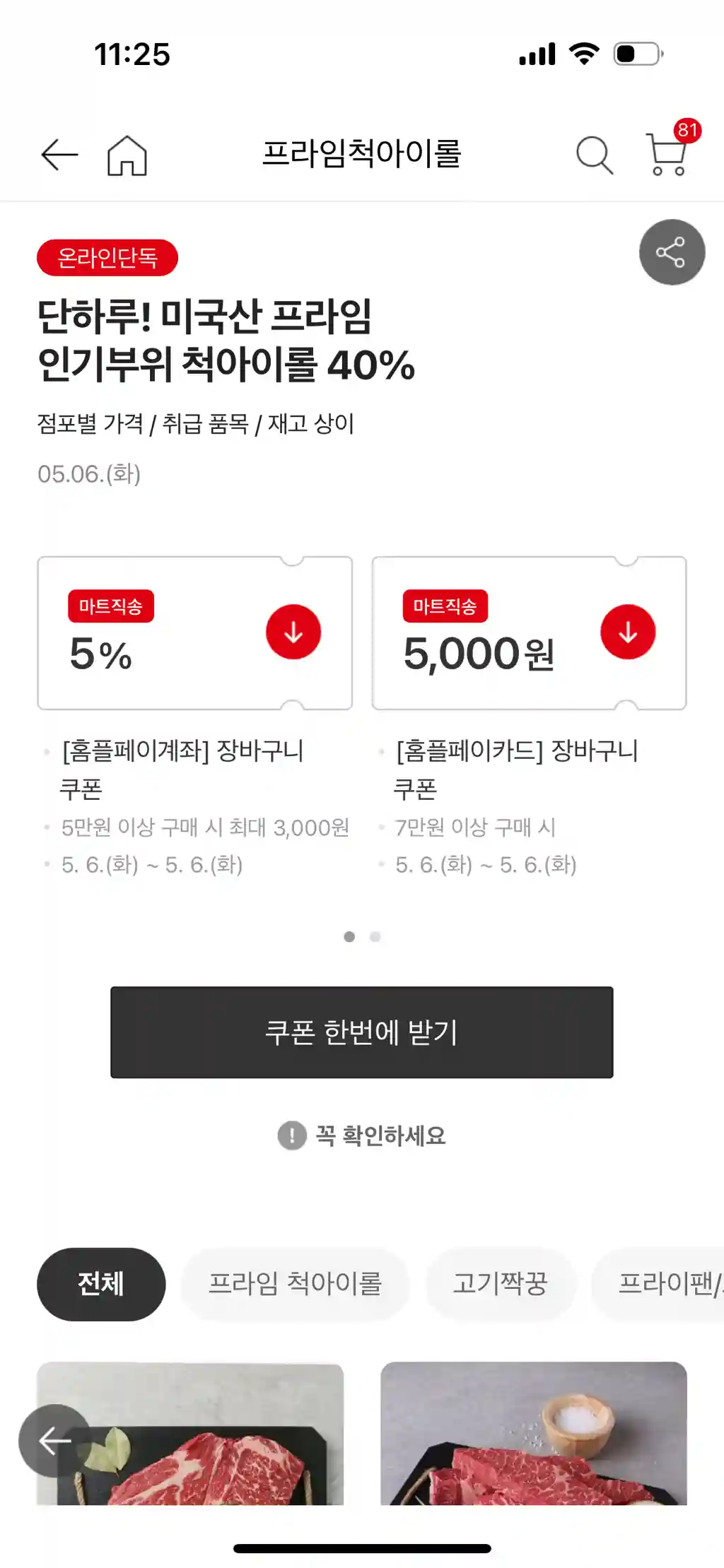Tap 쿠폰 한번에 받기 button
The height and width of the screenshot is (1568, 724).
tap(361, 1032)
